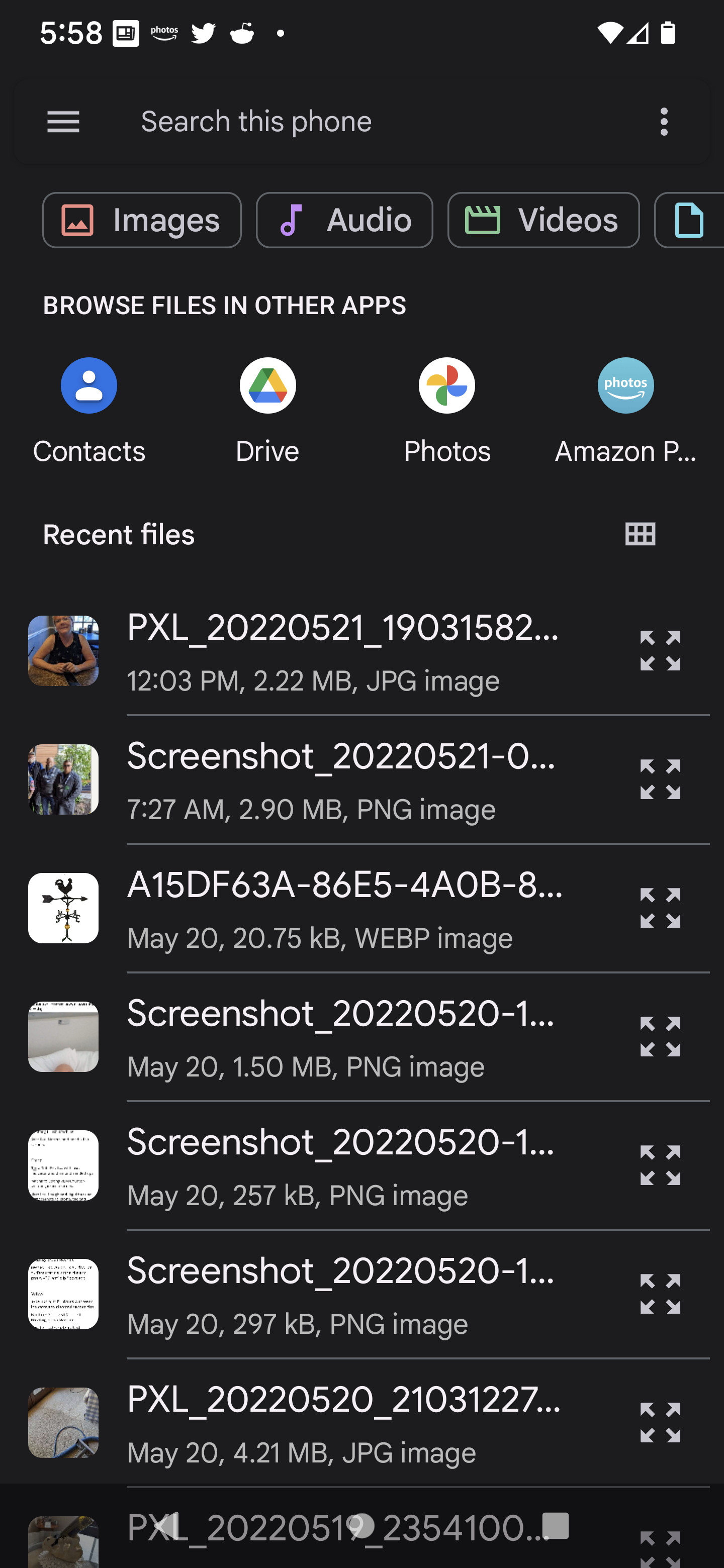
Task: Preview the 1.50 MB PNG screenshot fullscreen
Action: [660, 1037]
